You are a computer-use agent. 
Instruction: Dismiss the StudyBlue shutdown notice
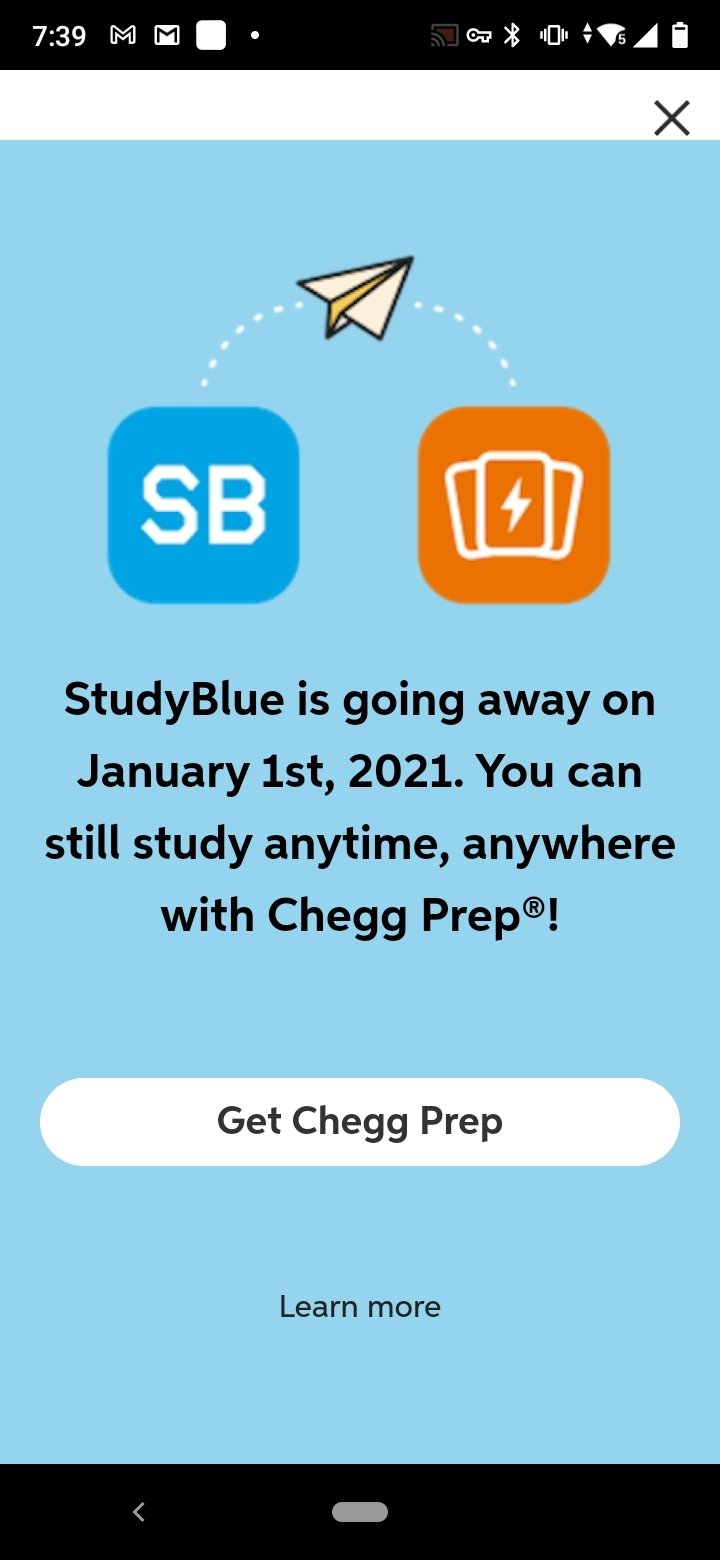[x=671, y=118]
